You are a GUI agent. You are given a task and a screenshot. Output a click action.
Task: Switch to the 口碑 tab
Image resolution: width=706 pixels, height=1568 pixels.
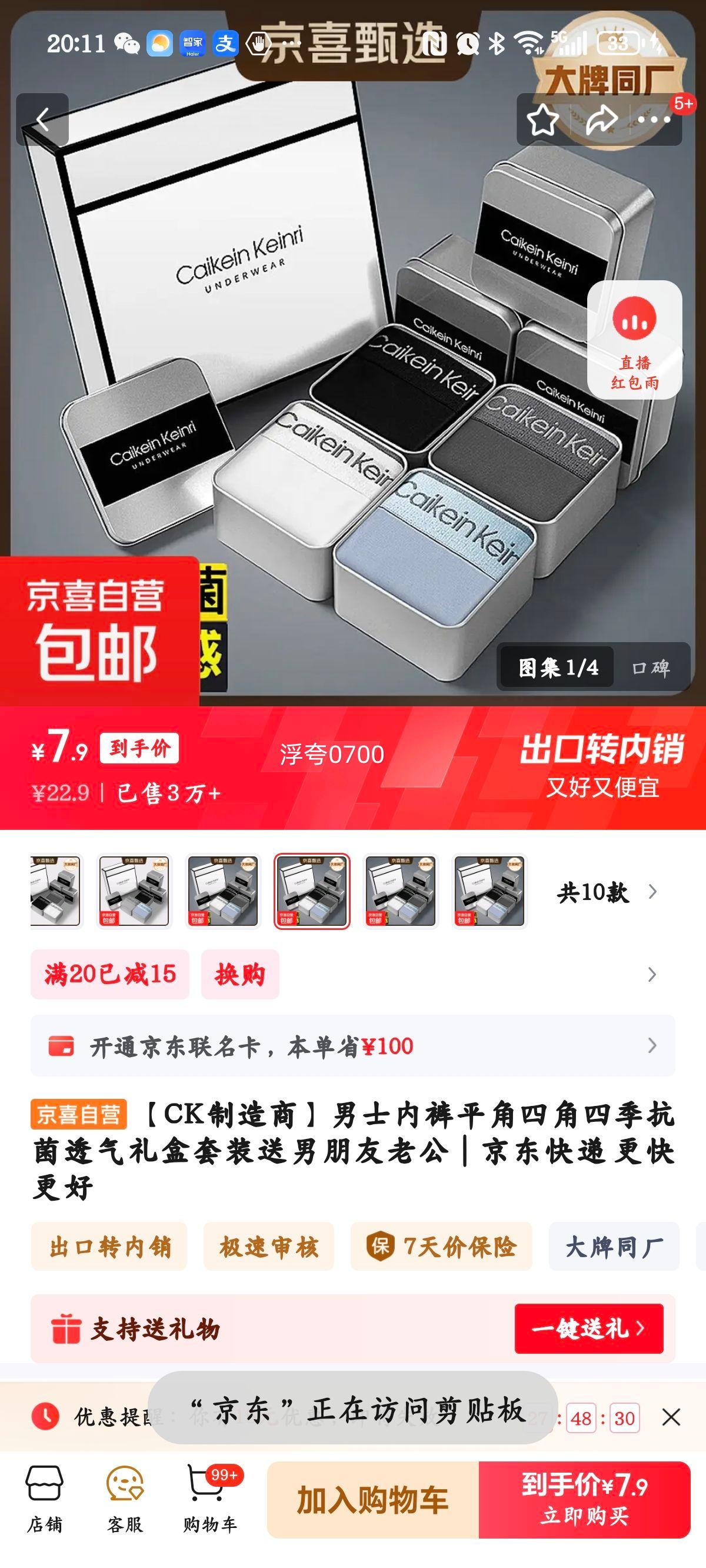point(651,667)
